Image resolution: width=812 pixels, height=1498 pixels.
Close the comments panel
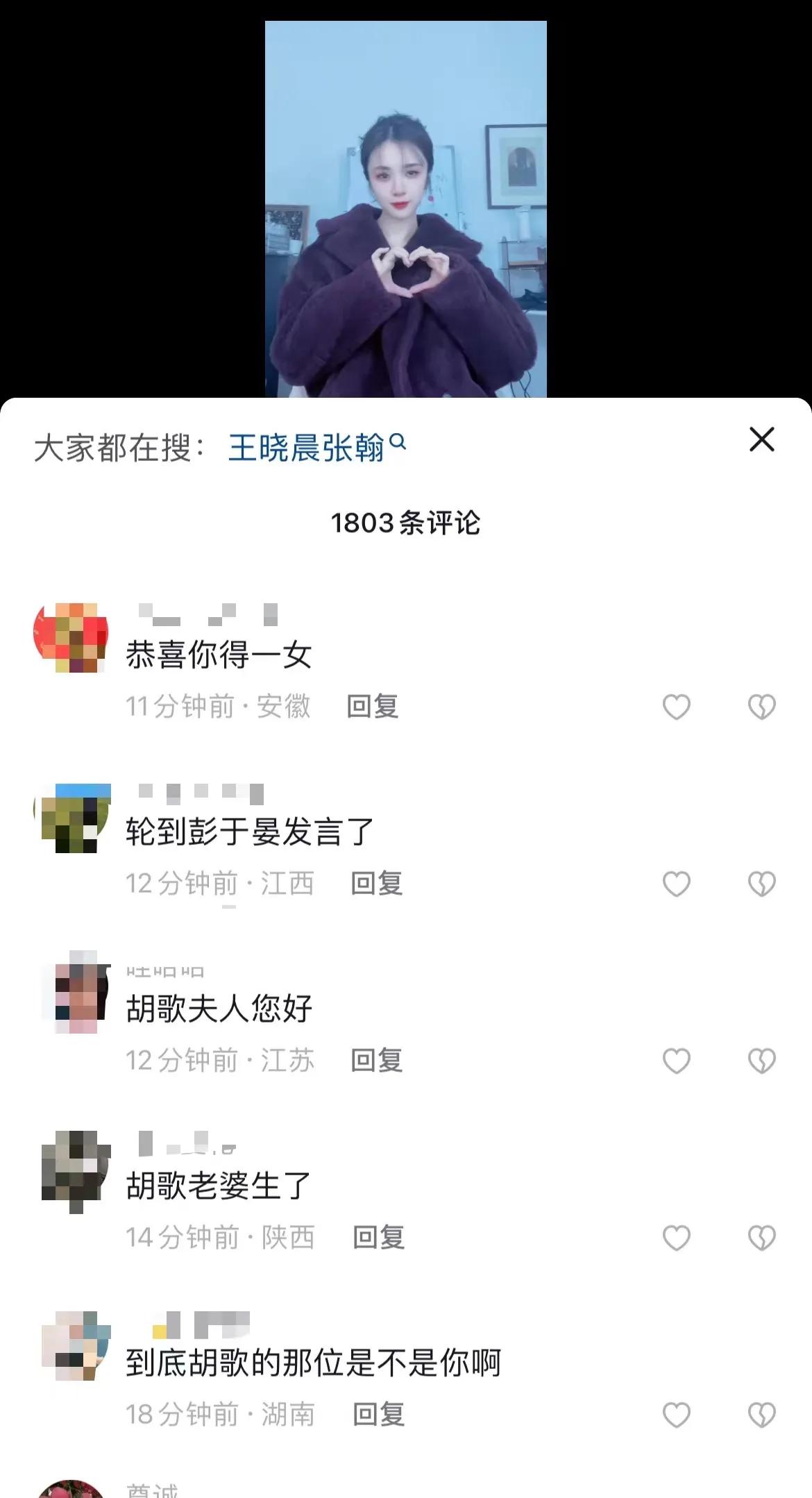[761, 439]
